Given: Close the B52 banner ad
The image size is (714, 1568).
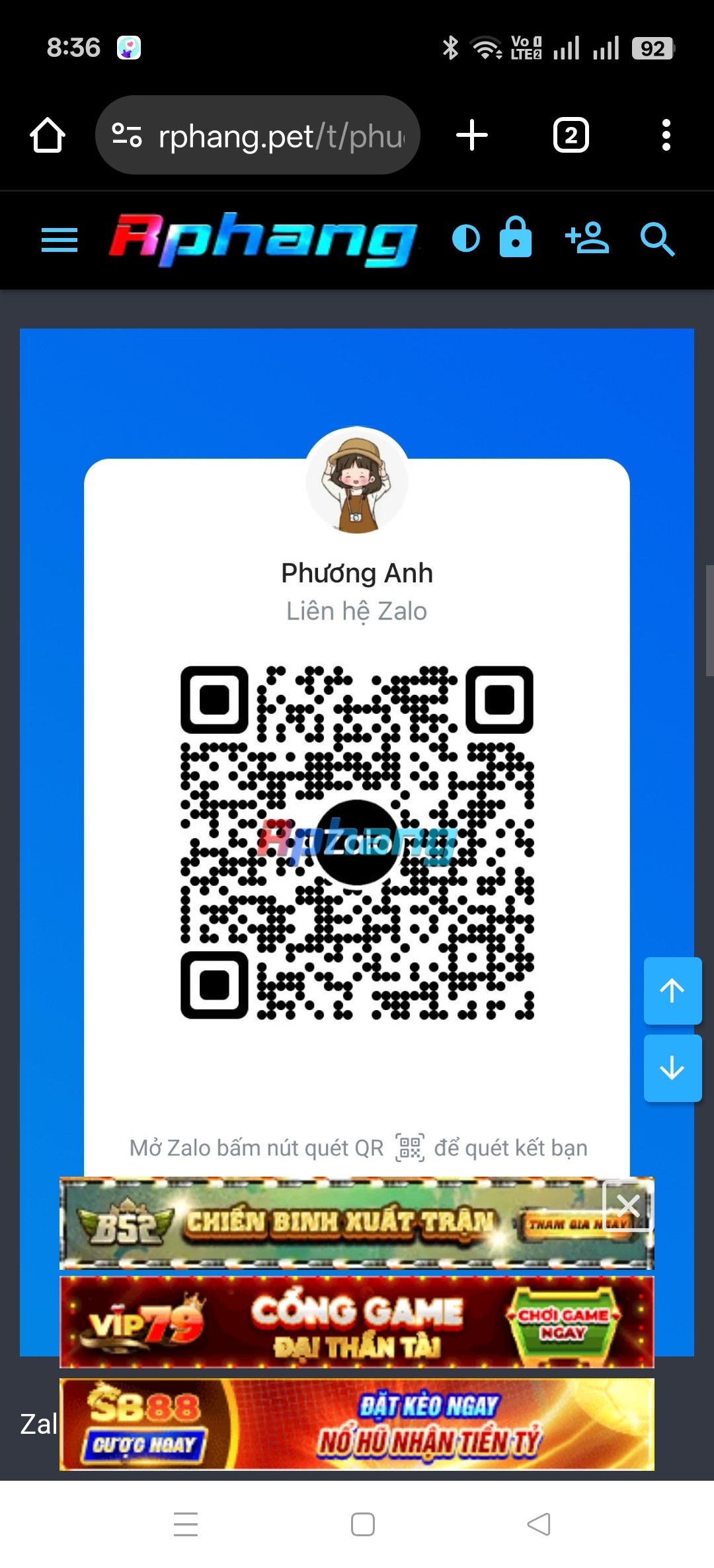Looking at the screenshot, I should click(627, 1206).
